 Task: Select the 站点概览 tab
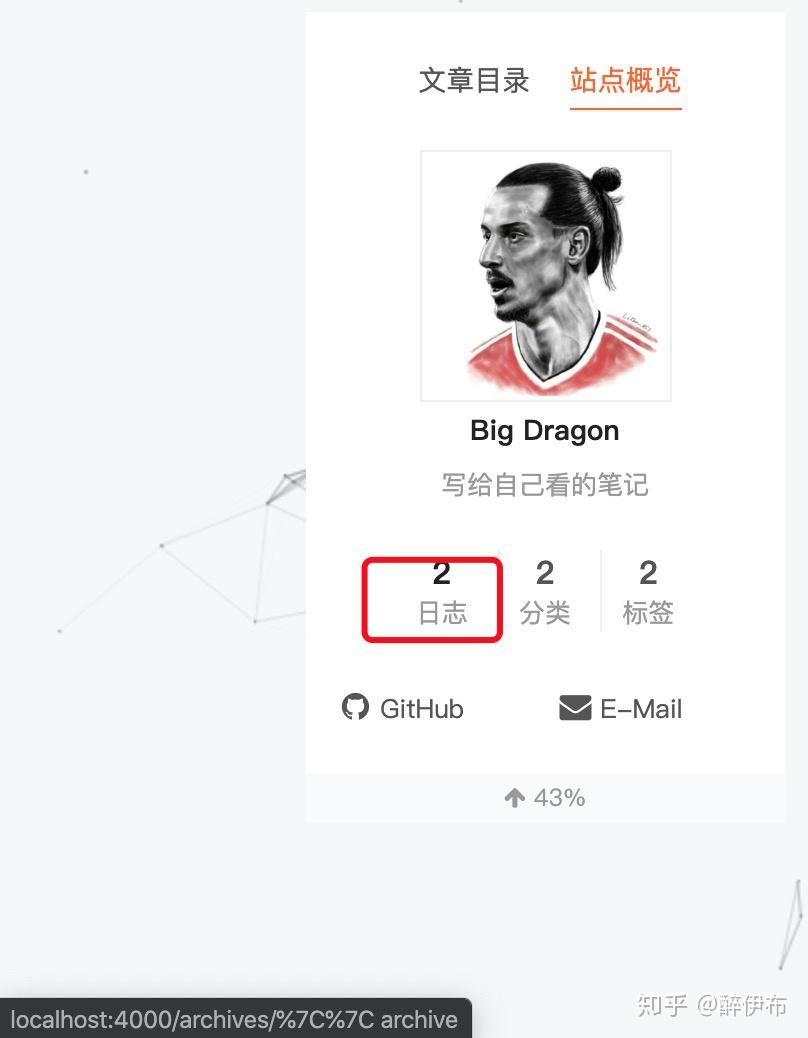[625, 80]
